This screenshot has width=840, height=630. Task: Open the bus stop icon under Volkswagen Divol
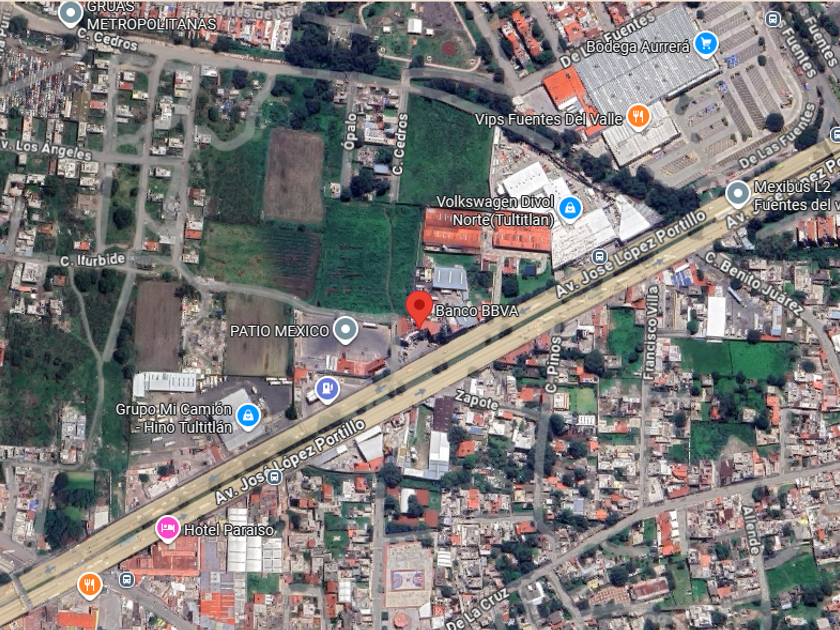tap(599, 257)
